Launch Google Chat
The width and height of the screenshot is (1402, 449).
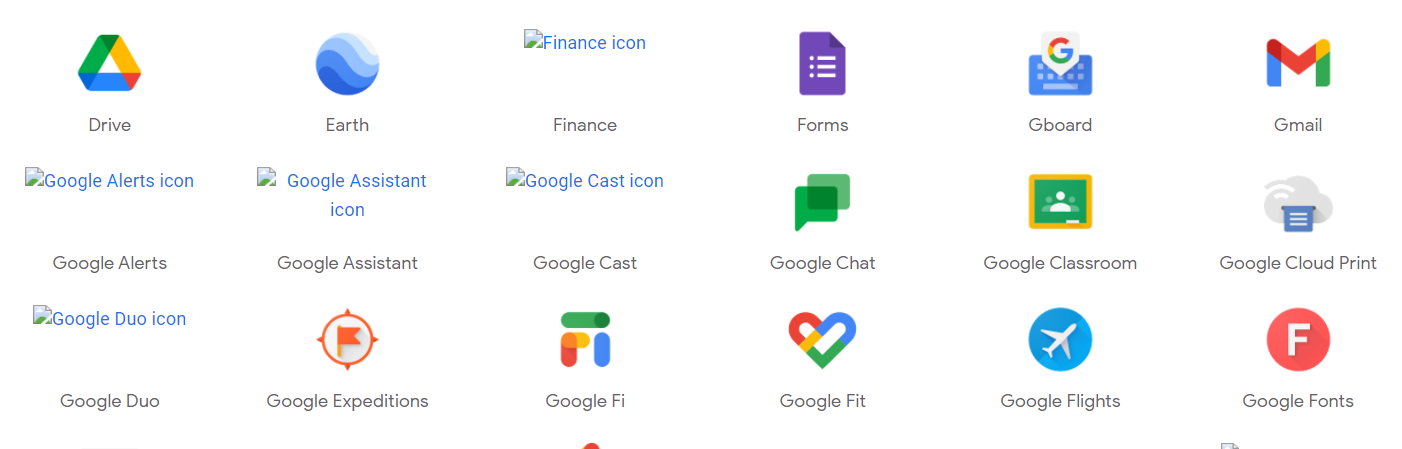click(822, 202)
